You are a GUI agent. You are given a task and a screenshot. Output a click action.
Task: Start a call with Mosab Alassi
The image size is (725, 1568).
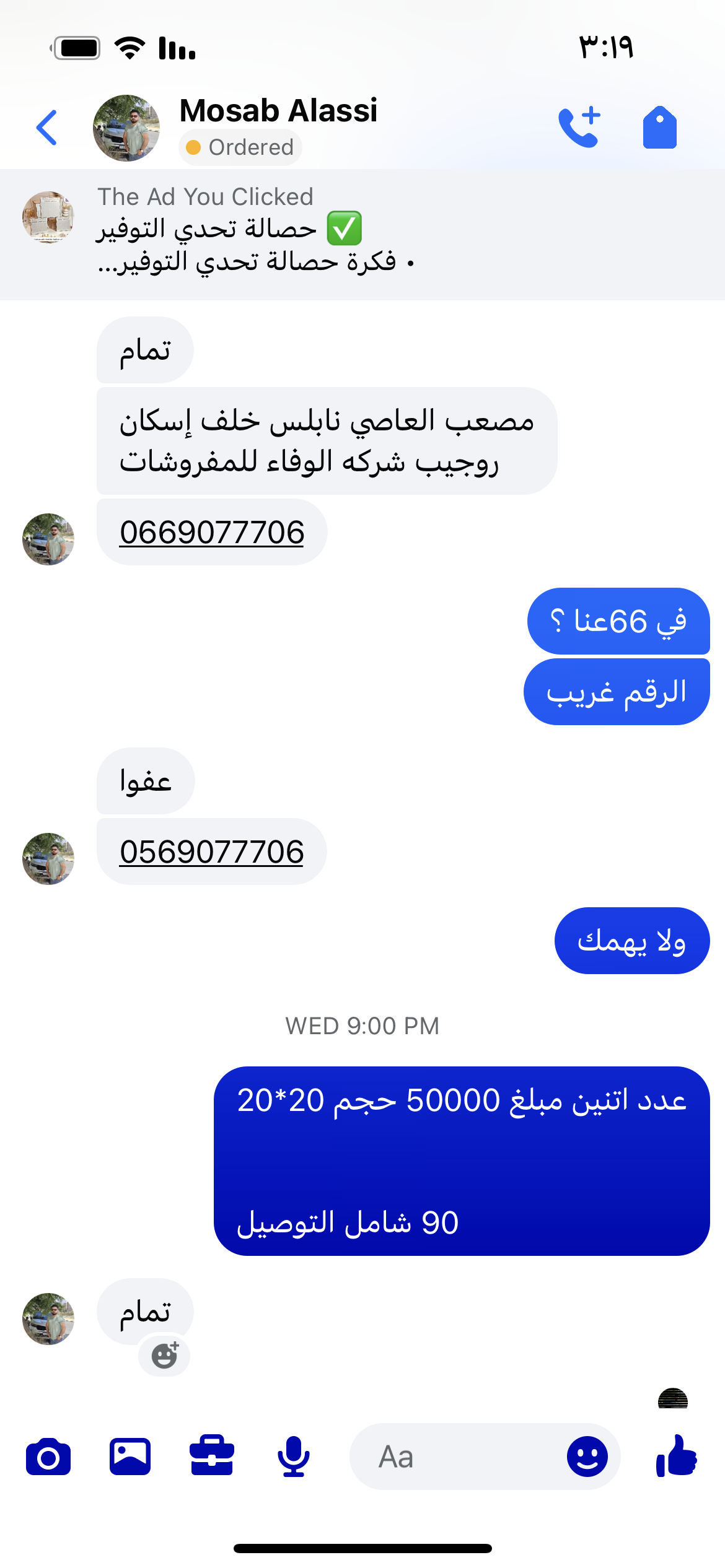click(x=580, y=128)
